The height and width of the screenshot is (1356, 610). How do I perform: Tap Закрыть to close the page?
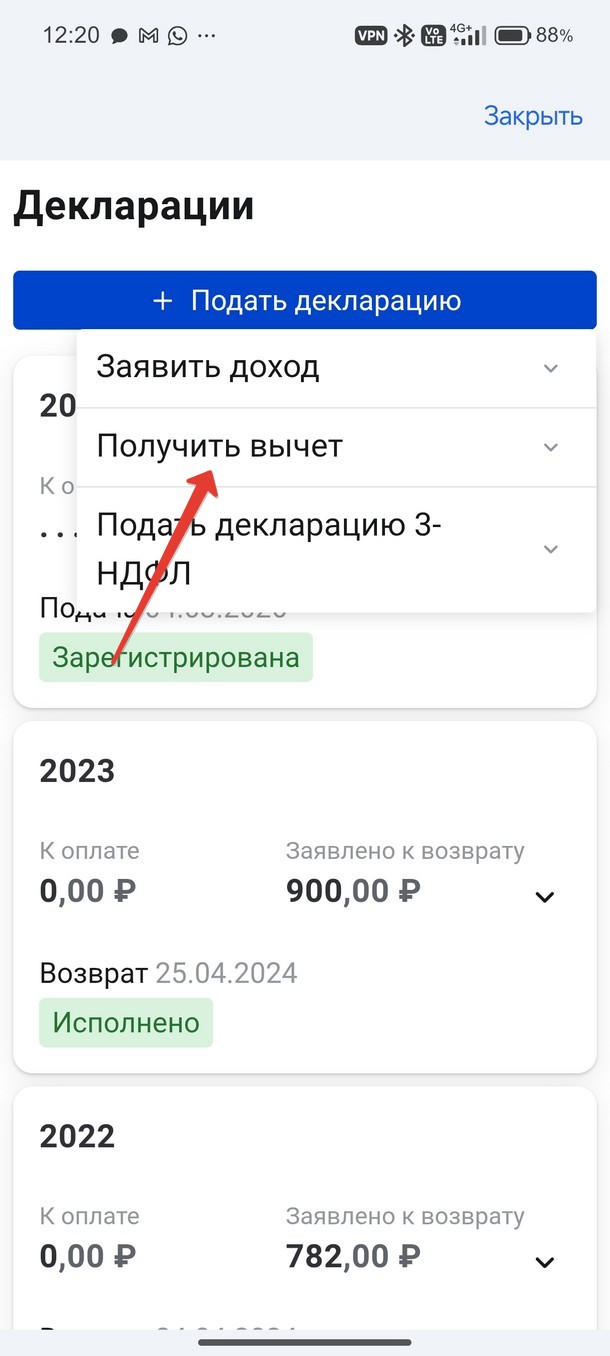tap(532, 116)
